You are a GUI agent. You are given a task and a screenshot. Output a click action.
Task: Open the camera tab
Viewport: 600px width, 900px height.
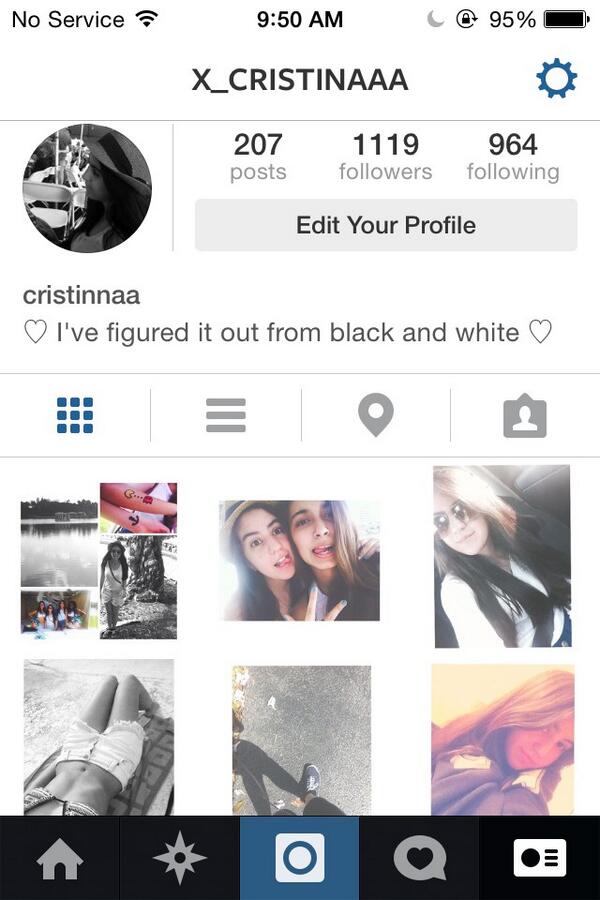[300, 858]
